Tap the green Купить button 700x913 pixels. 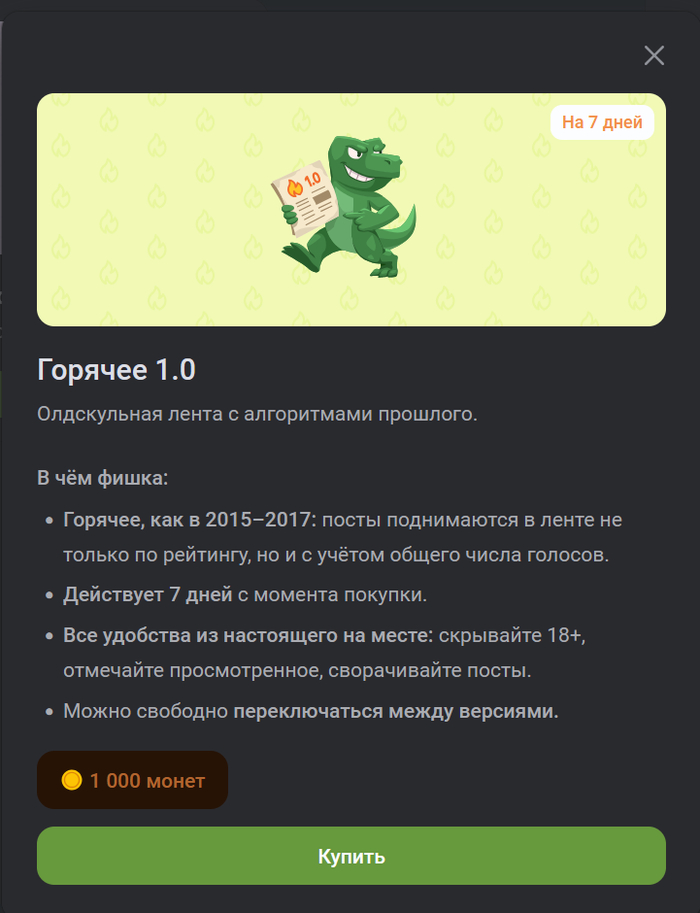coord(351,856)
